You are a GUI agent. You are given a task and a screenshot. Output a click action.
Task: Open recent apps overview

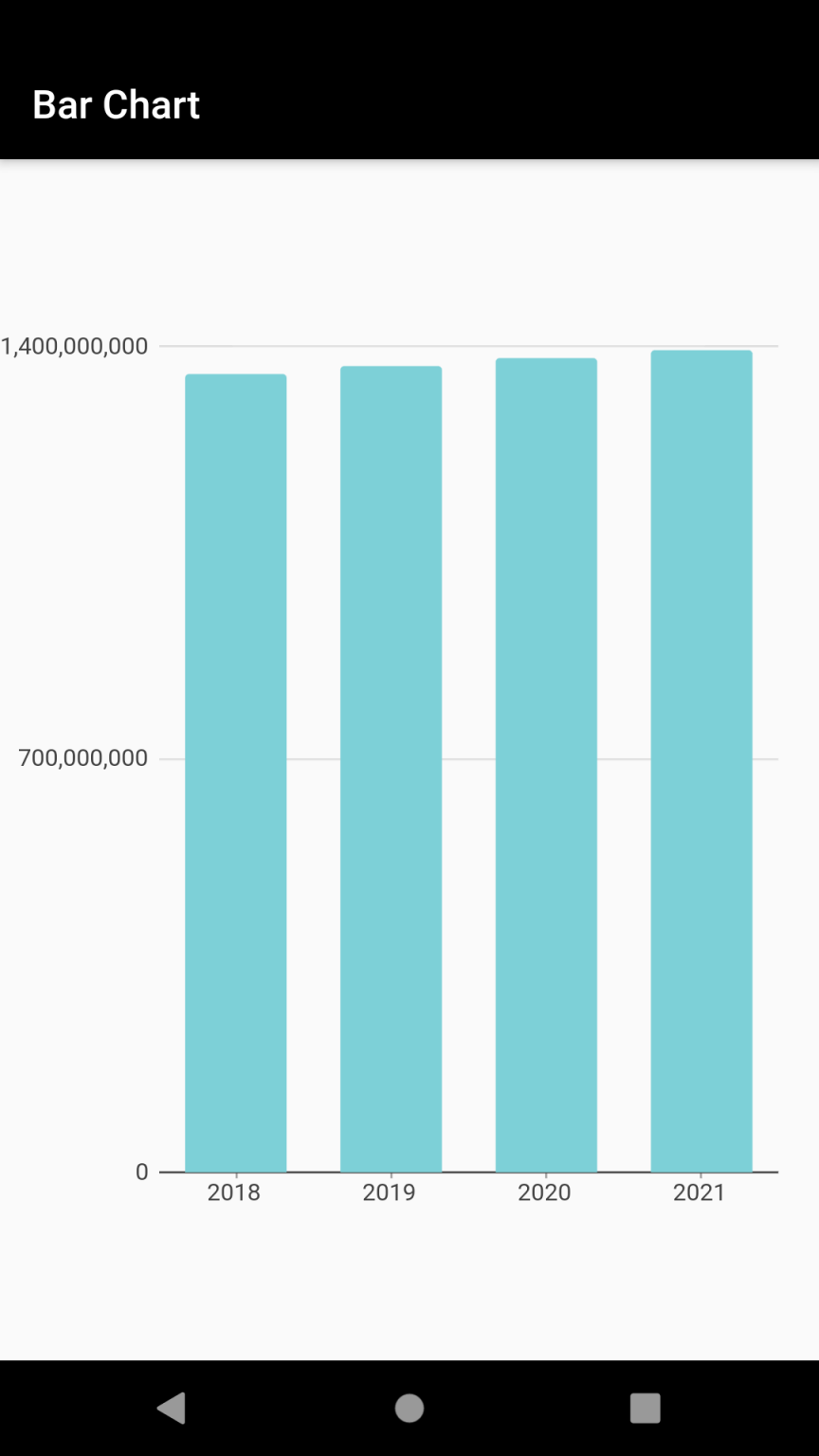[646, 1408]
